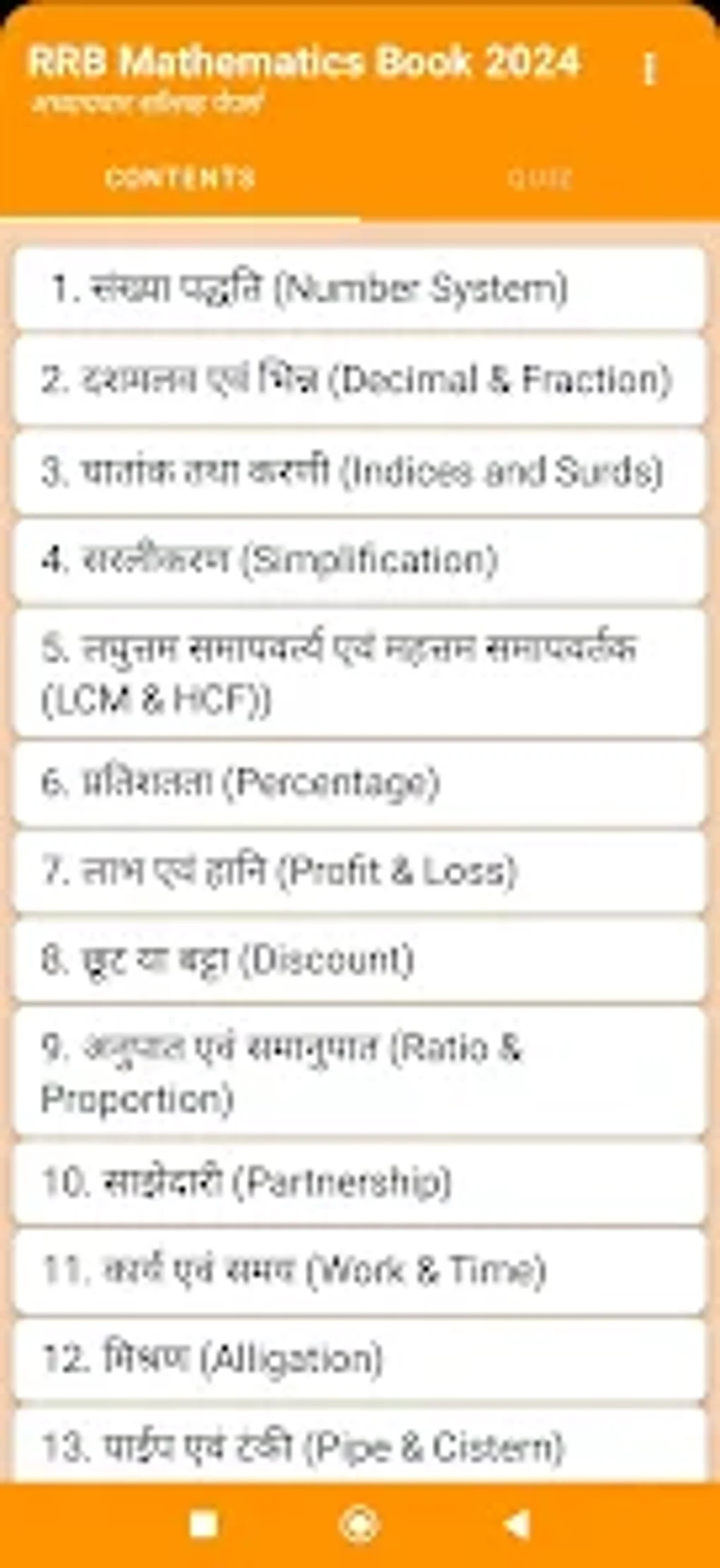This screenshot has width=720, height=1568.
Task: Open the Percentage chapter
Action: (x=359, y=783)
